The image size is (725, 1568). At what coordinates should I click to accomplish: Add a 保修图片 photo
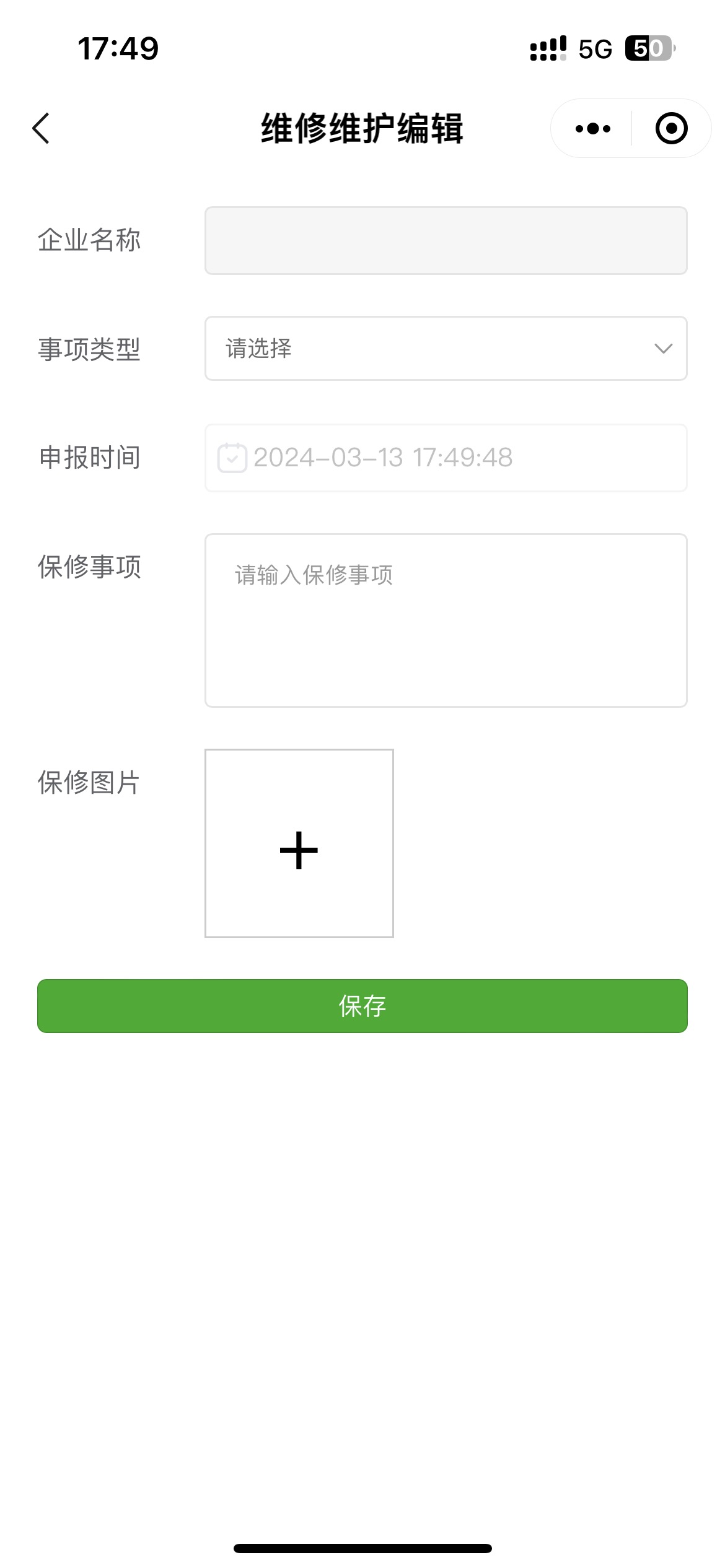click(299, 843)
